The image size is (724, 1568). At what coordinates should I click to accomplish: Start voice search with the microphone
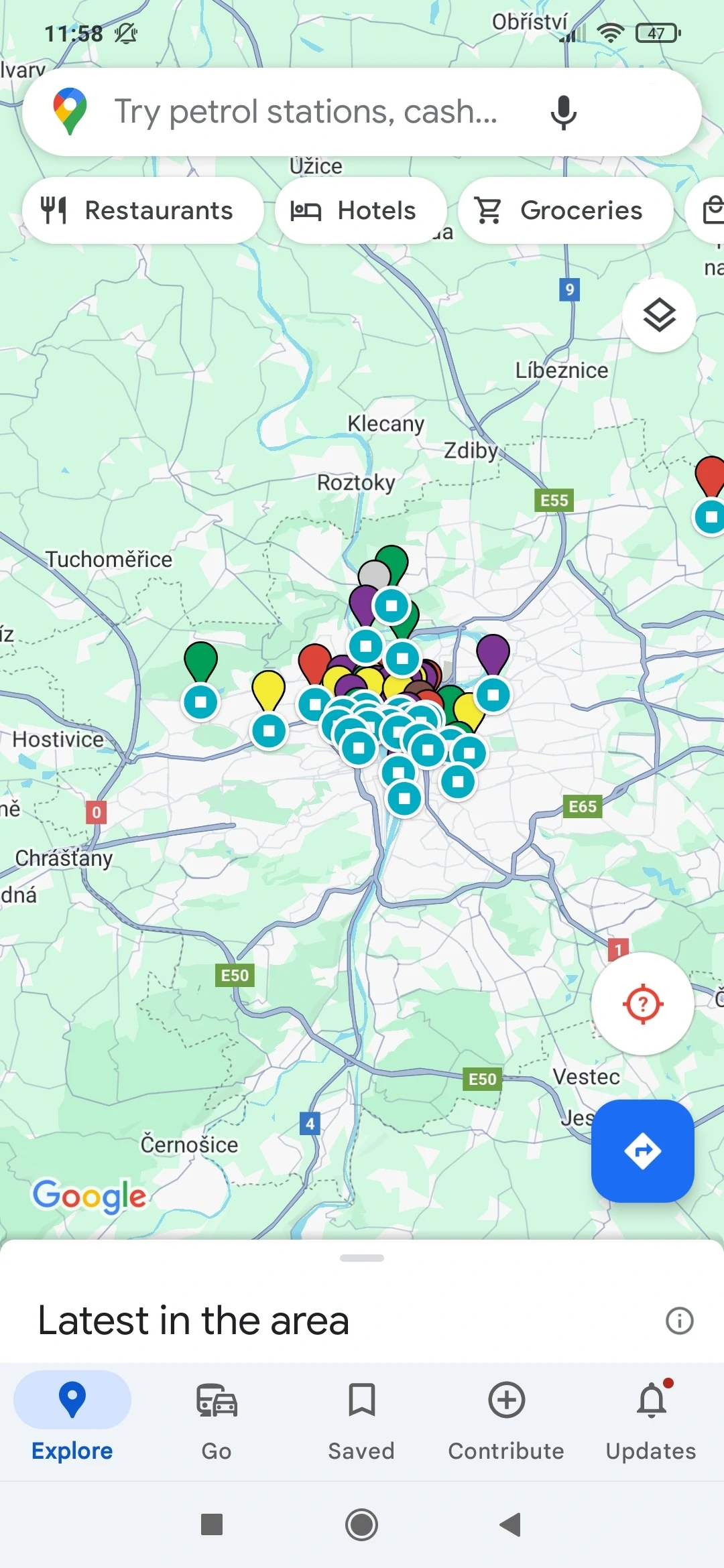pos(563,112)
